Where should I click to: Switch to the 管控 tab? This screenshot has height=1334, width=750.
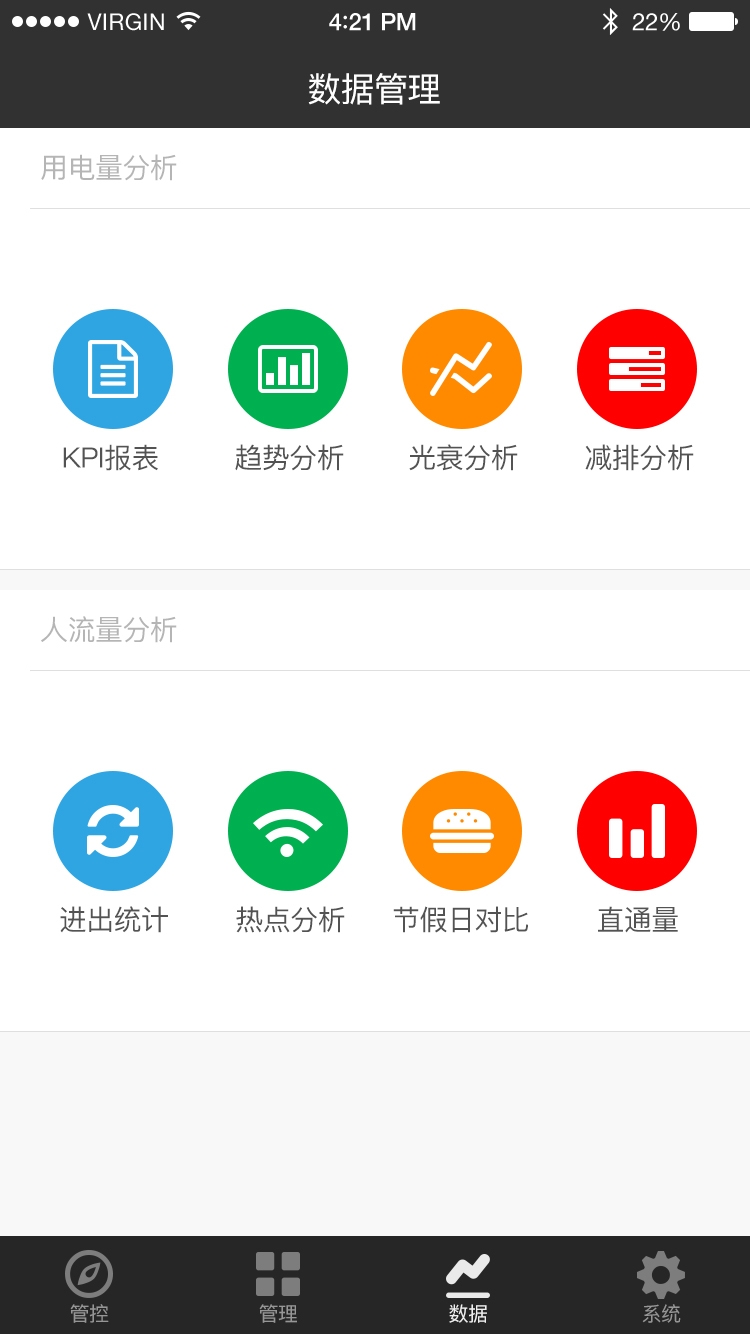click(x=89, y=1286)
